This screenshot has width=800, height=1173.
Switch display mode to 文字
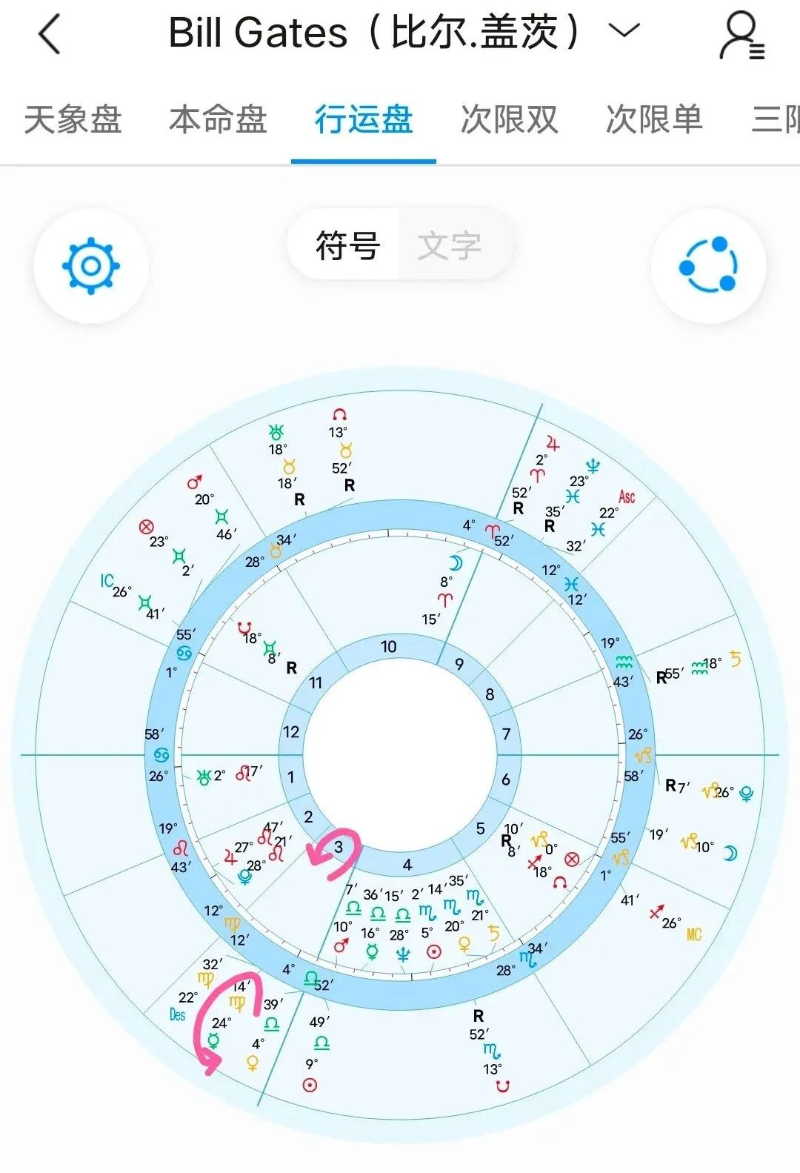(x=451, y=245)
